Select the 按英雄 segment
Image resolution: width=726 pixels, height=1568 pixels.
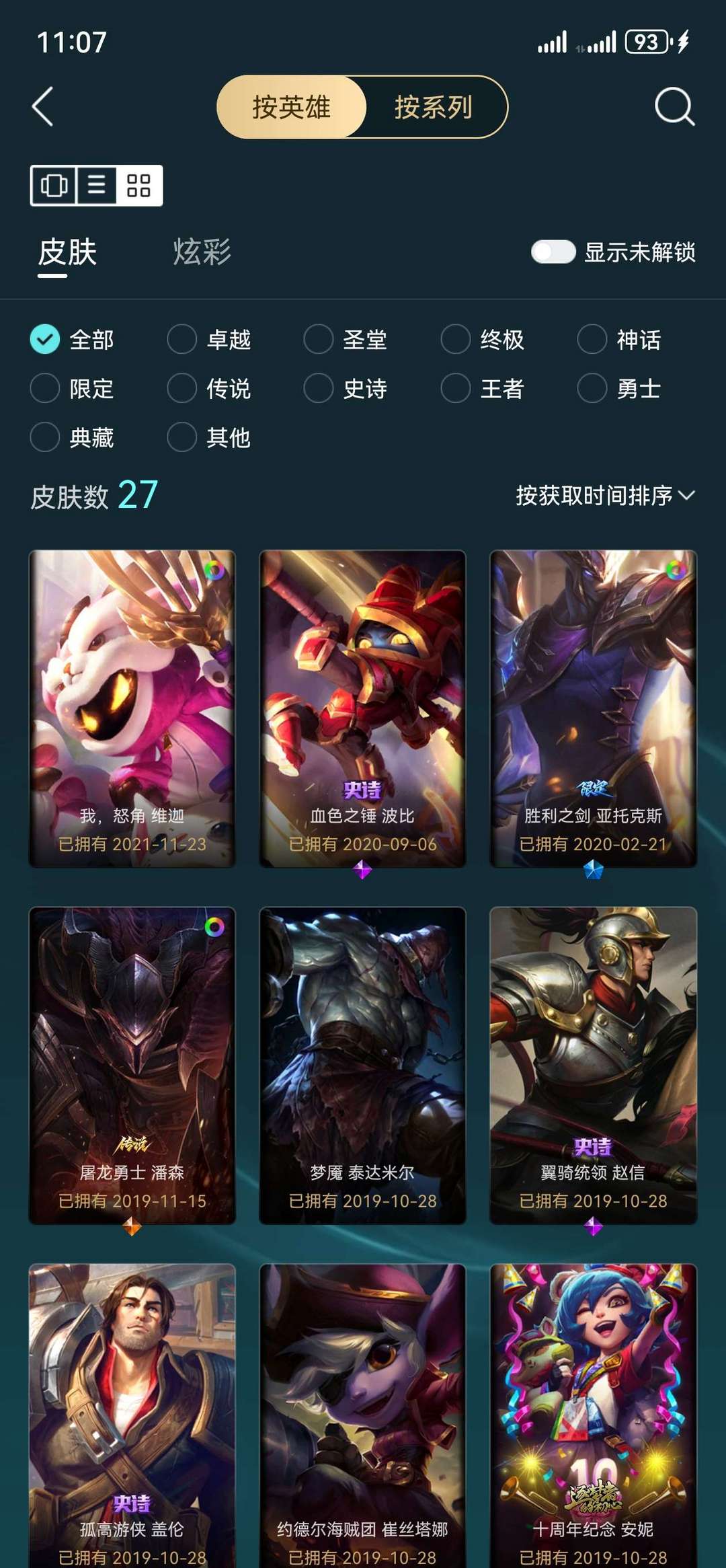click(291, 107)
